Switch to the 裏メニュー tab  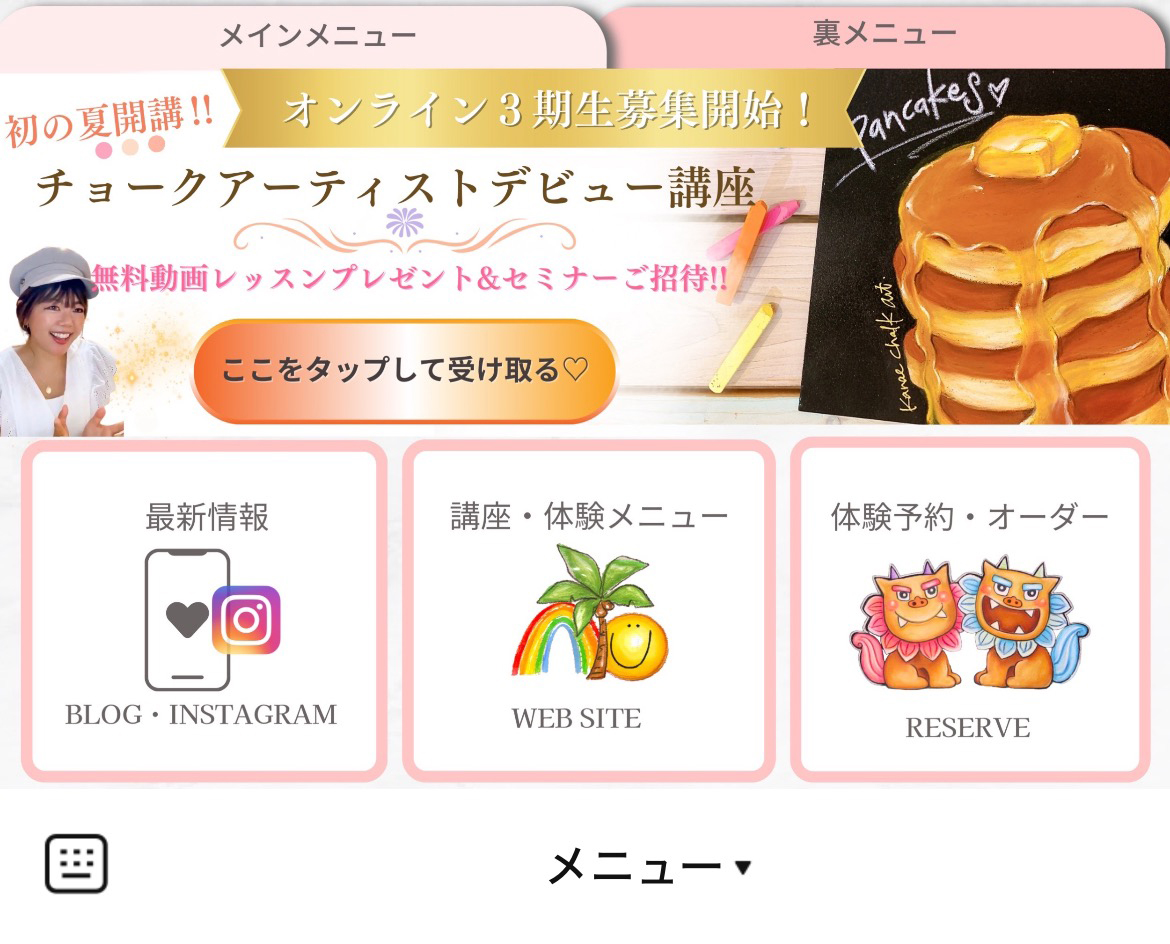[884, 34]
